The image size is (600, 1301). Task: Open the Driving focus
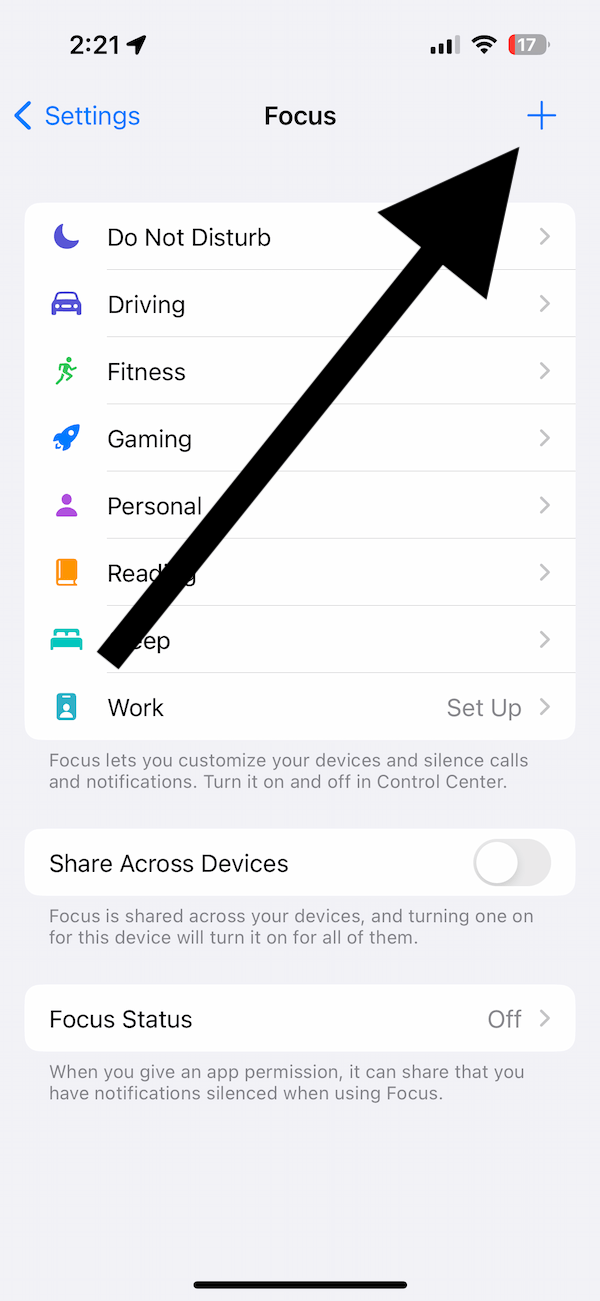coord(300,304)
